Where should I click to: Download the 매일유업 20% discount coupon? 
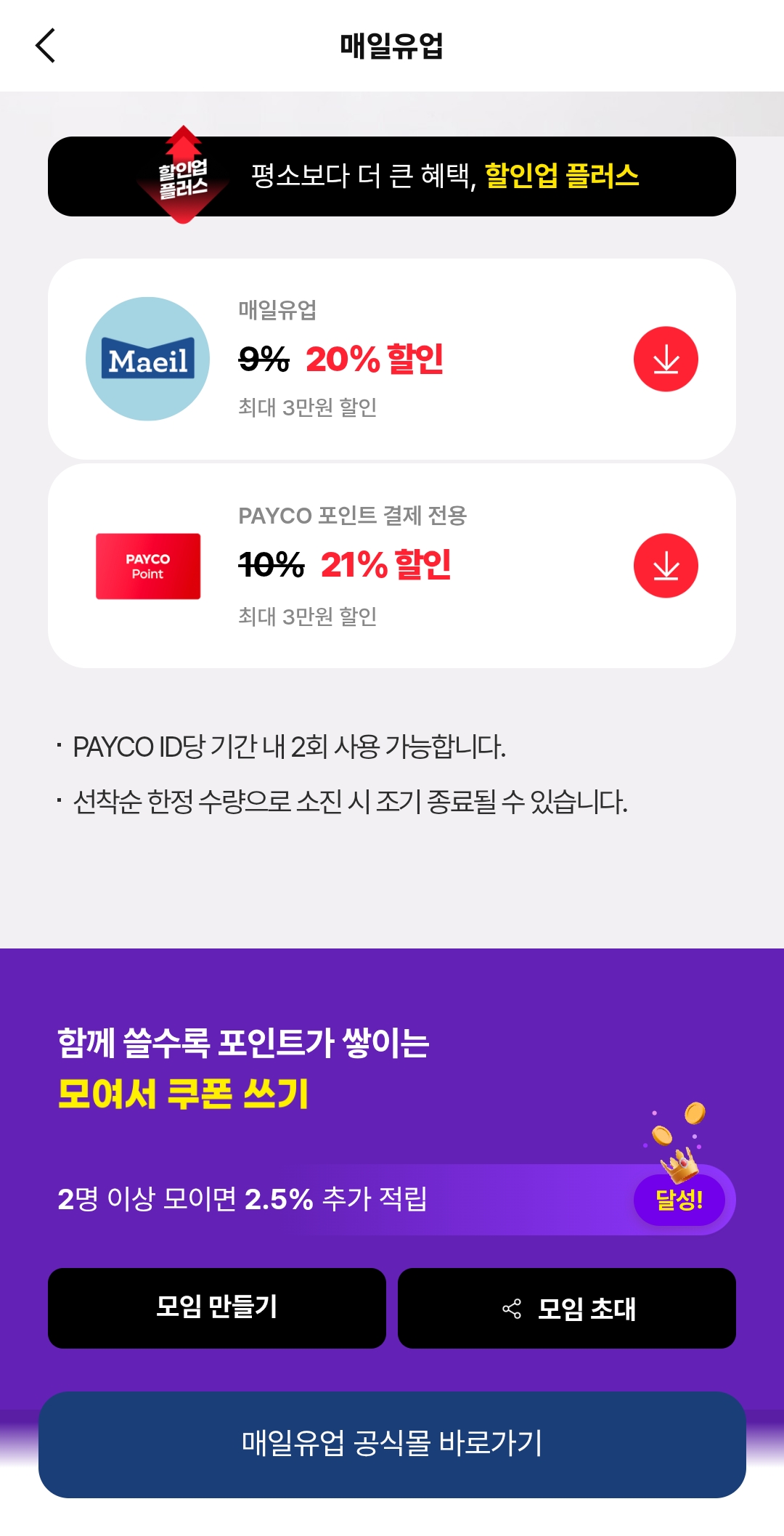[665, 357]
